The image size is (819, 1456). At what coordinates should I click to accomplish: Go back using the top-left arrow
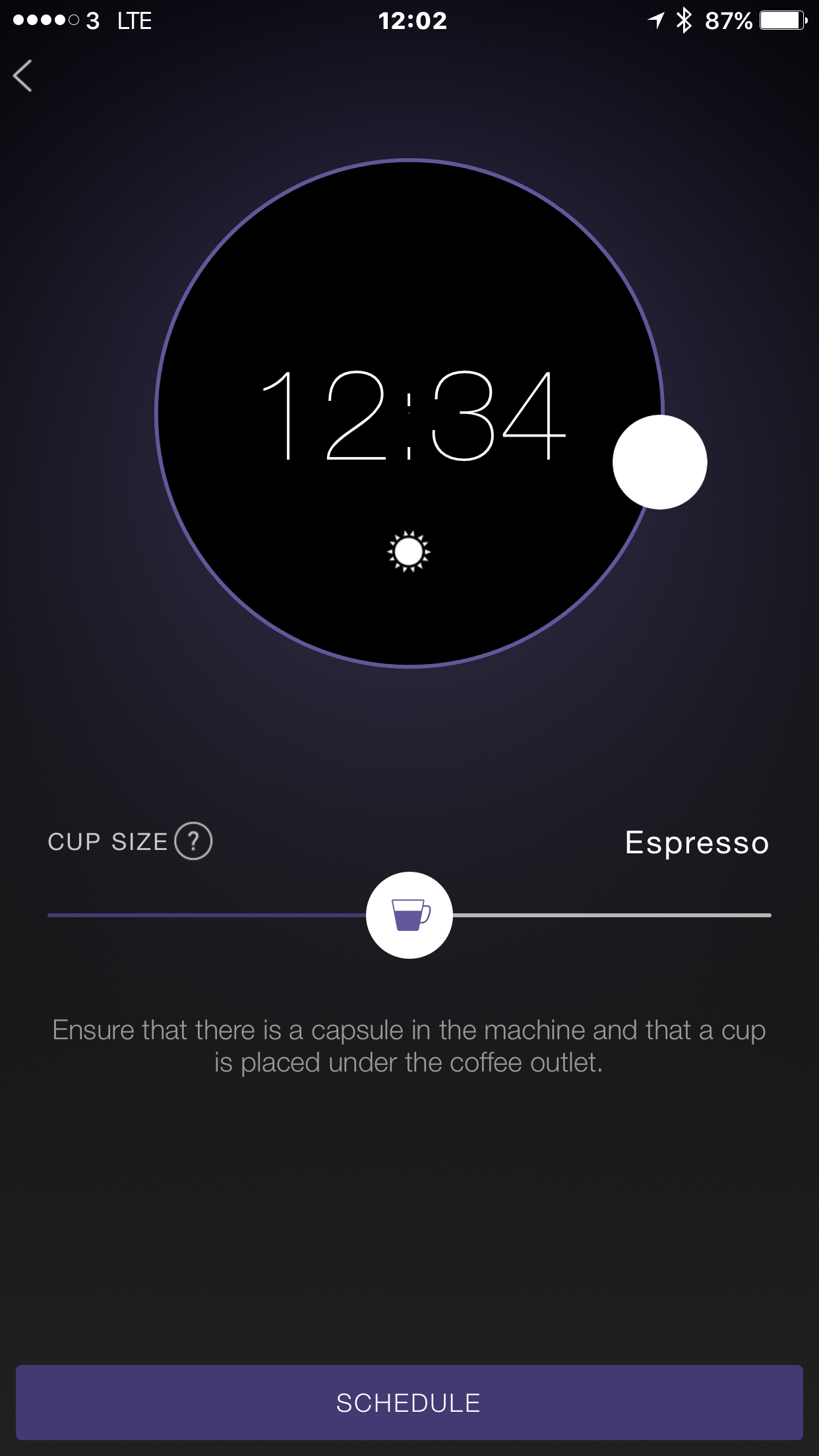(x=22, y=76)
